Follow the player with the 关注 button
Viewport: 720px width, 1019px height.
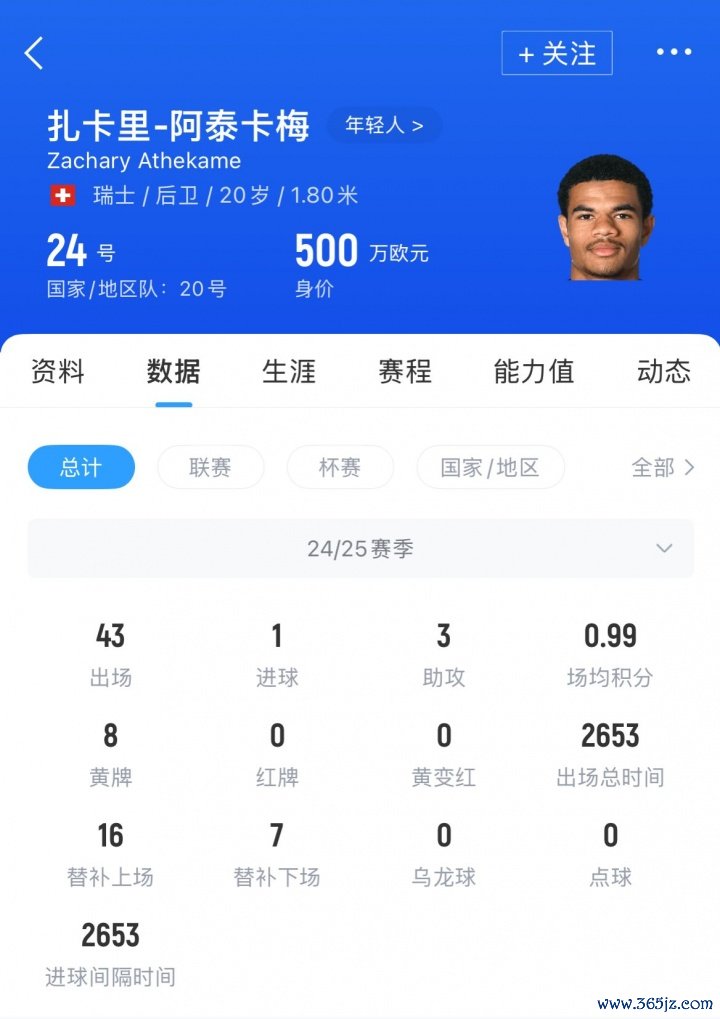(557, 53)
